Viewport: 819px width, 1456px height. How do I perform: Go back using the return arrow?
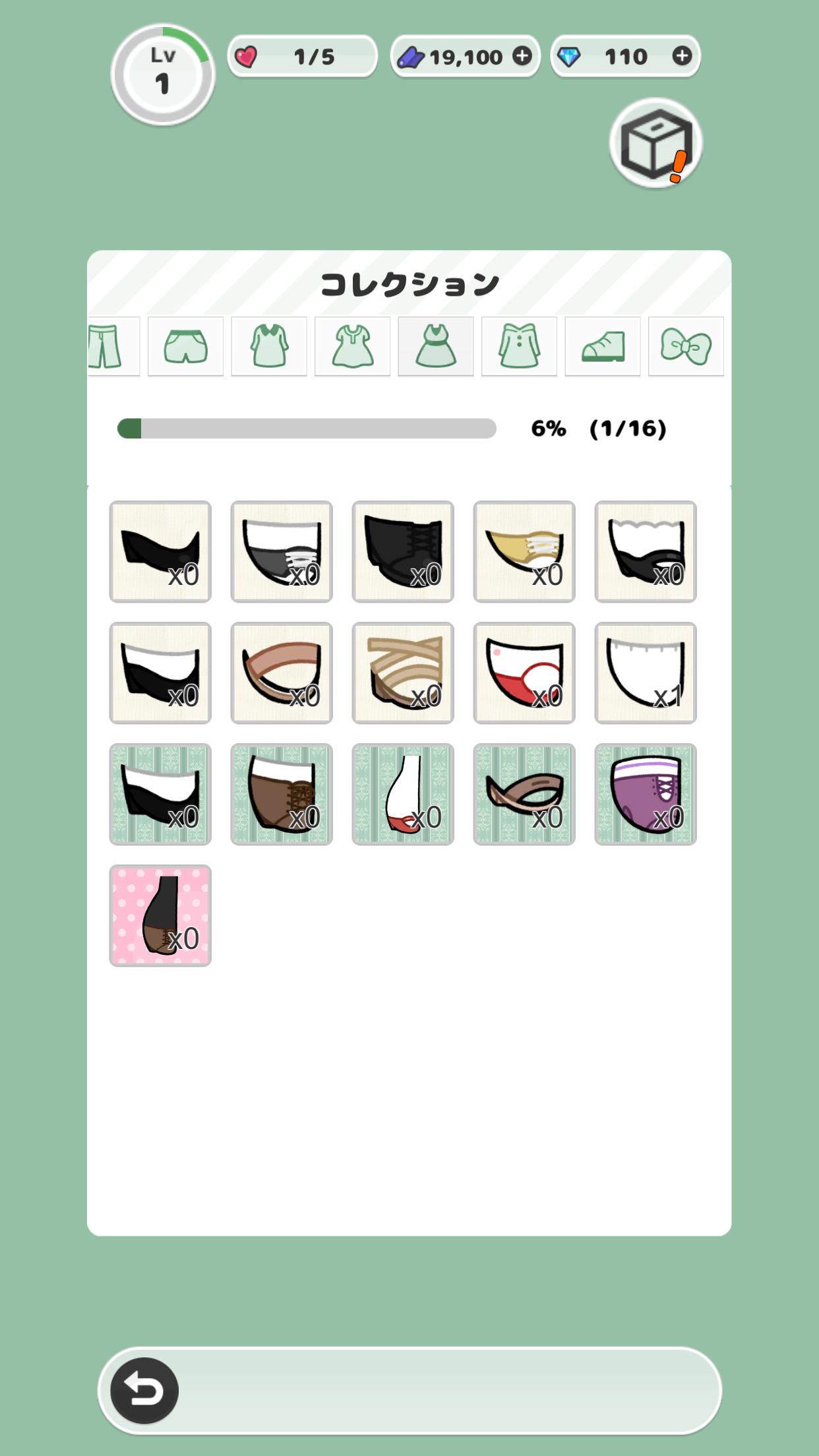click(144, 1391)
